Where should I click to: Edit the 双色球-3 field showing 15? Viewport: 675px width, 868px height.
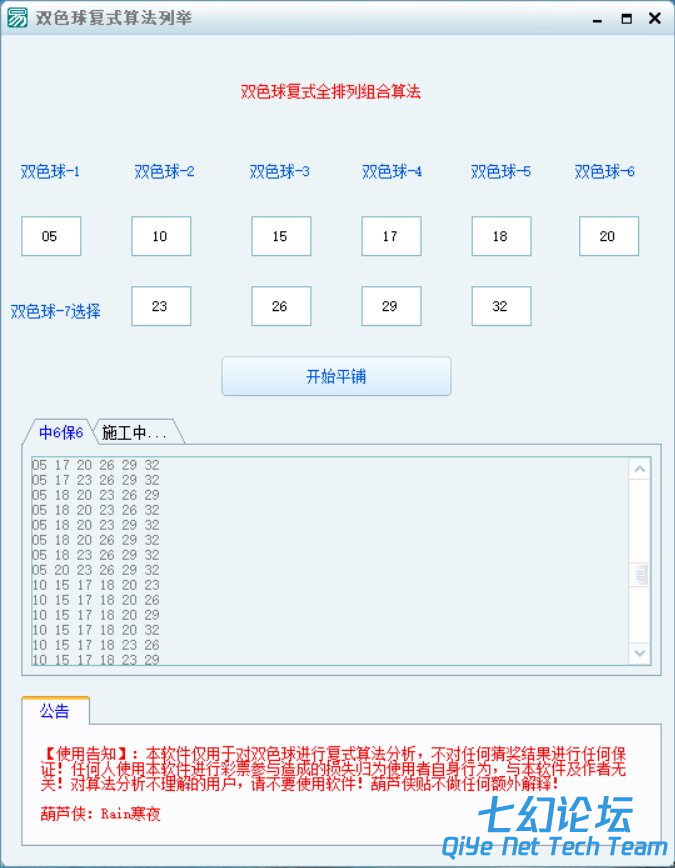(x=281, y=237)
